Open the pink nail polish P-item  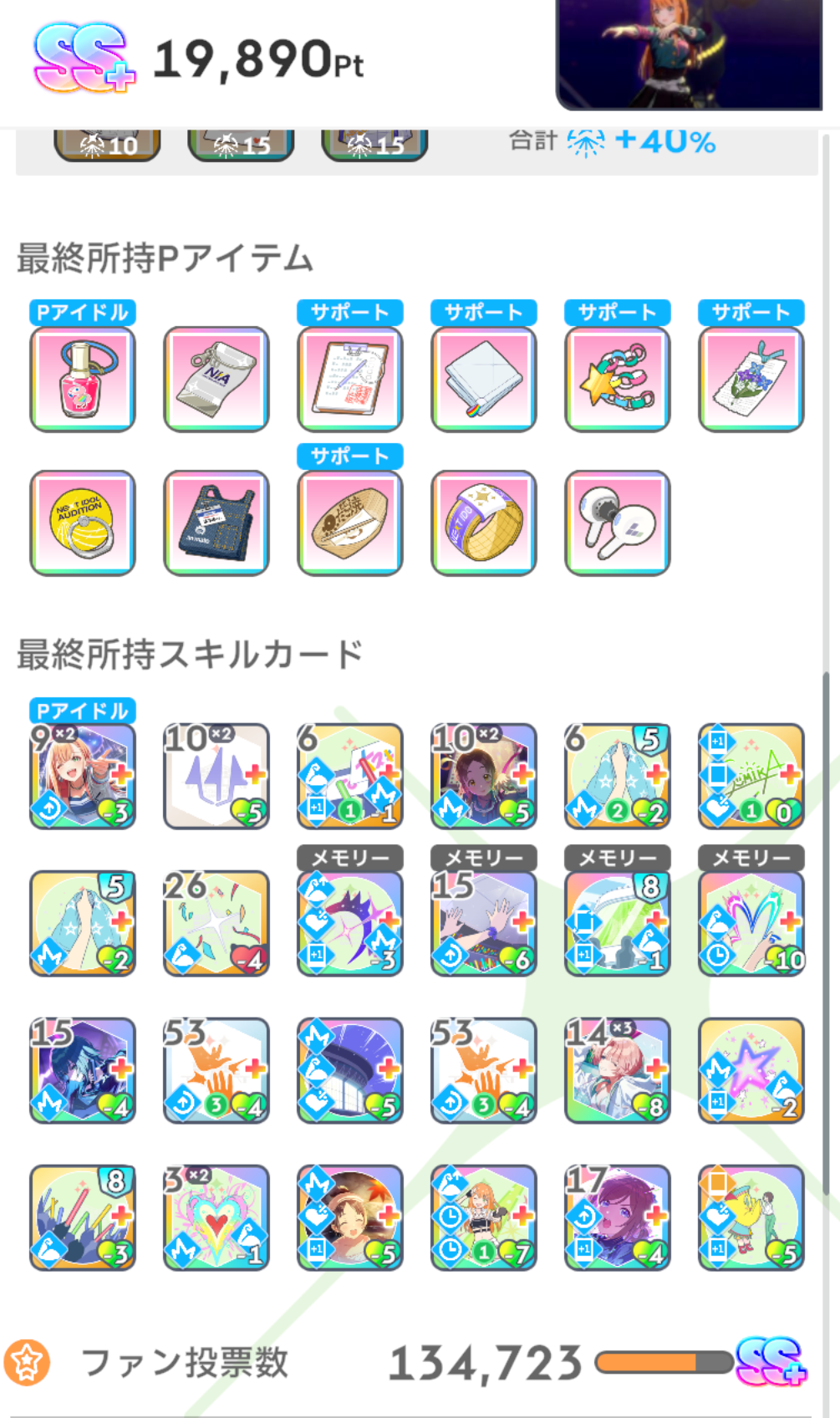point(83,379)
